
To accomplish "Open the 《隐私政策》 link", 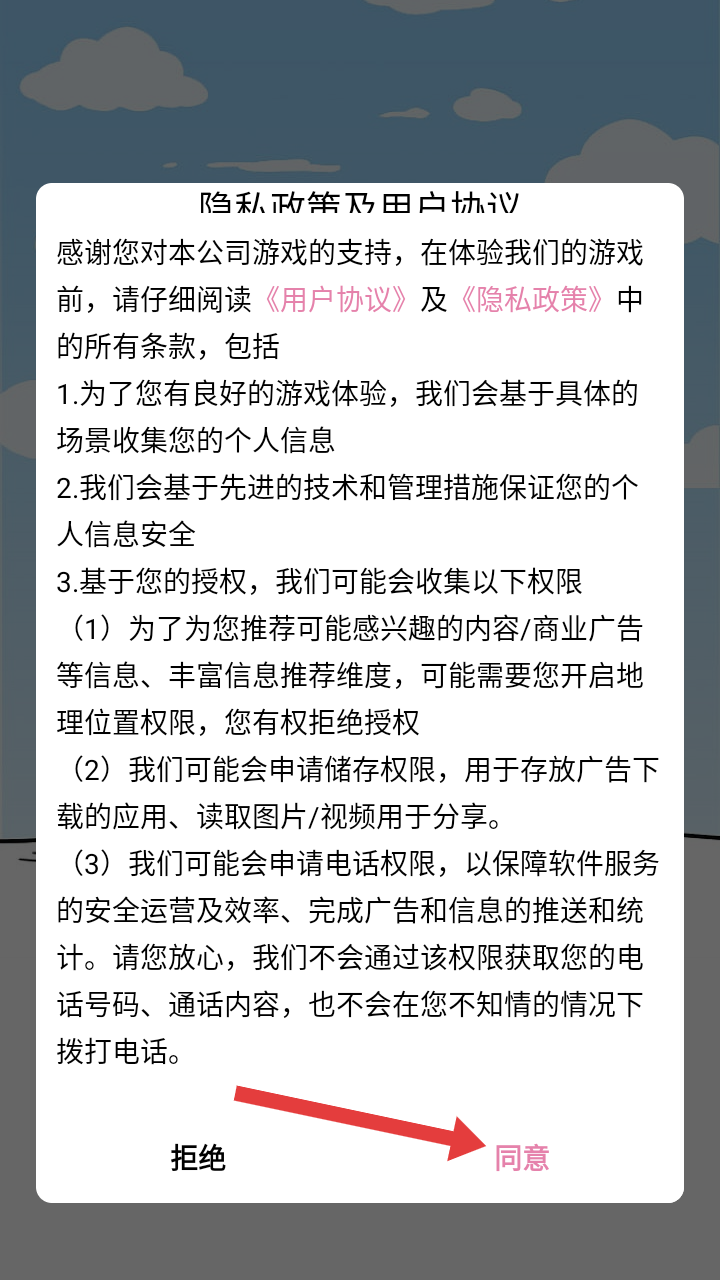I will (x=532, y=300).
